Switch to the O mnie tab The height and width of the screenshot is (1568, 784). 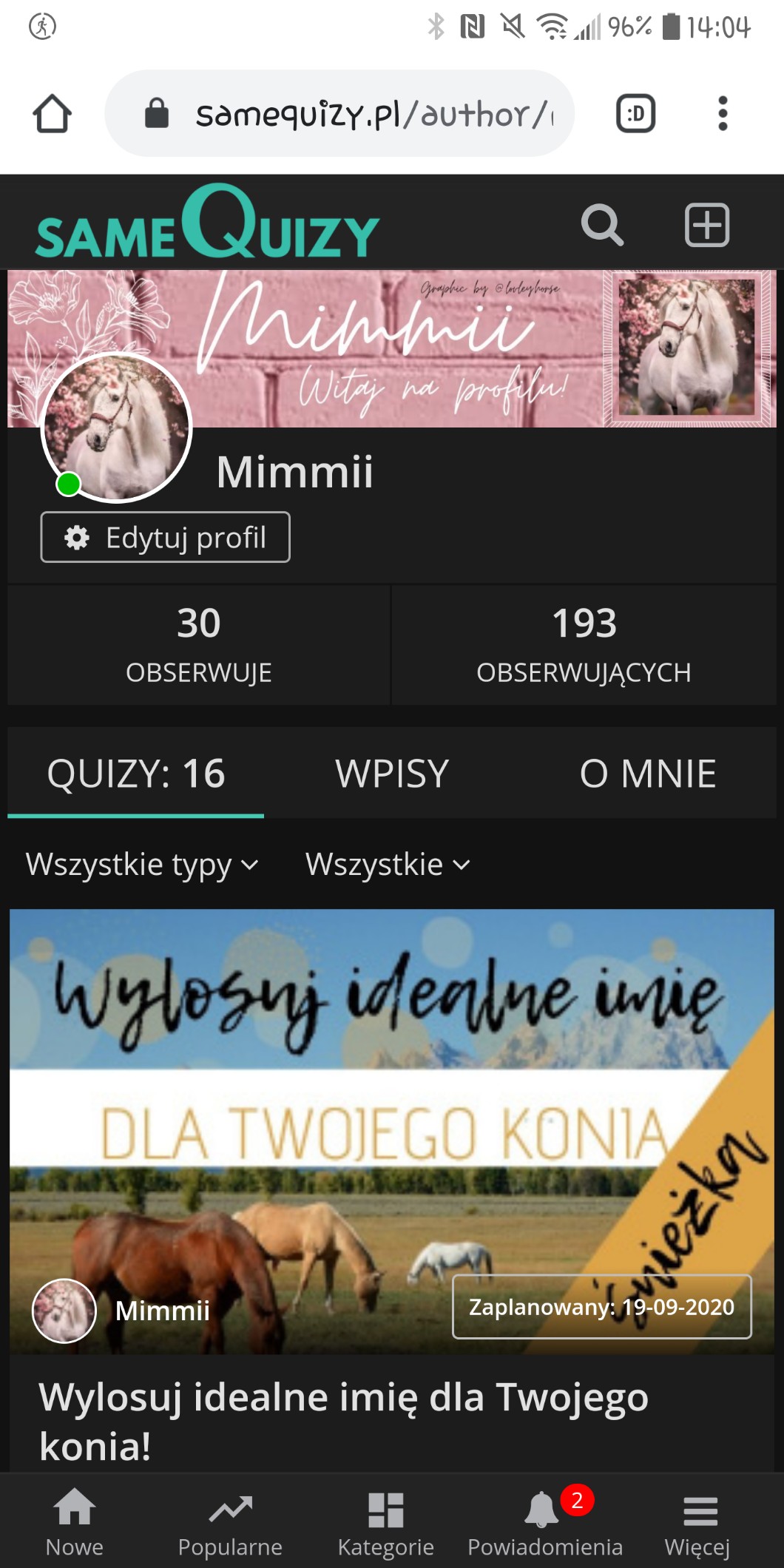647,774
